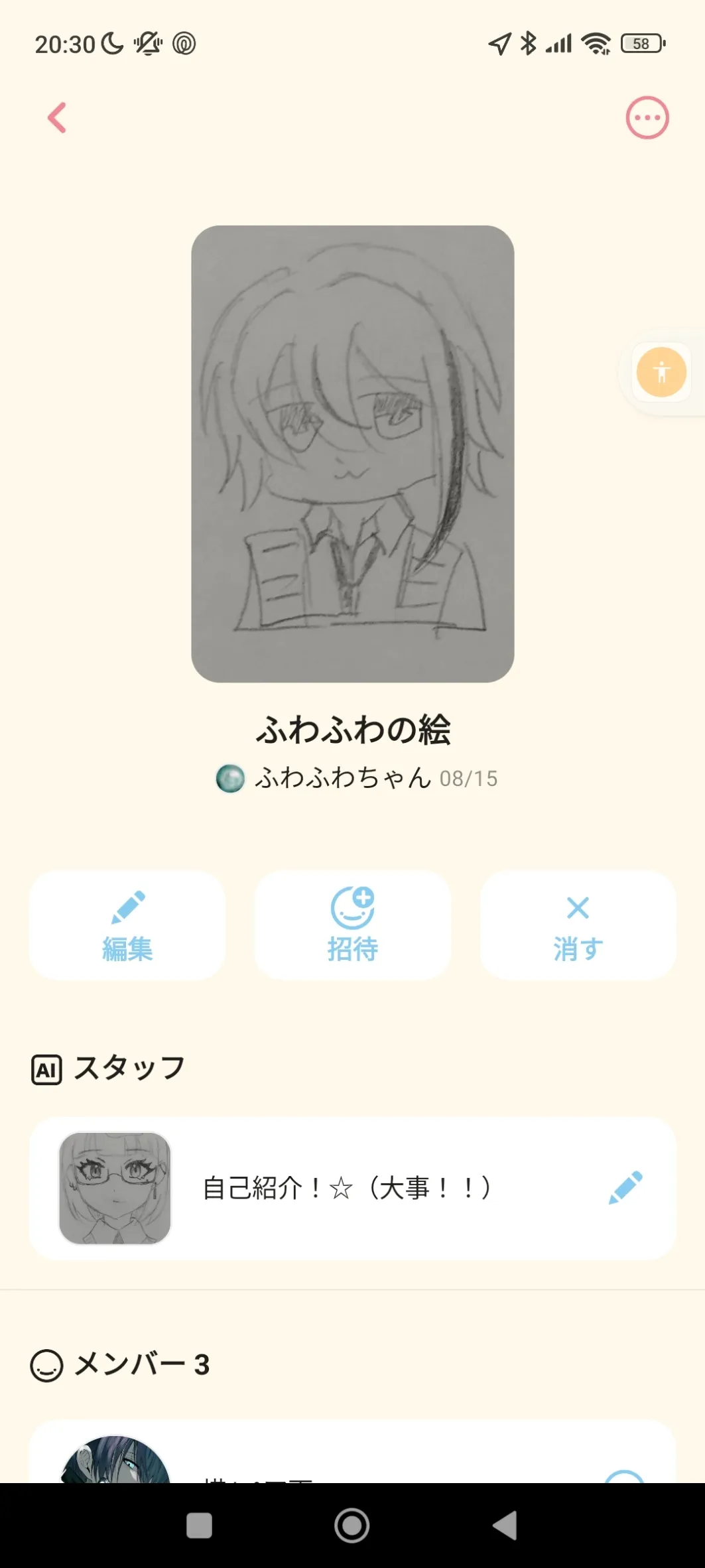View creator ふわふわちゃん's profile

tap(342, 778)
